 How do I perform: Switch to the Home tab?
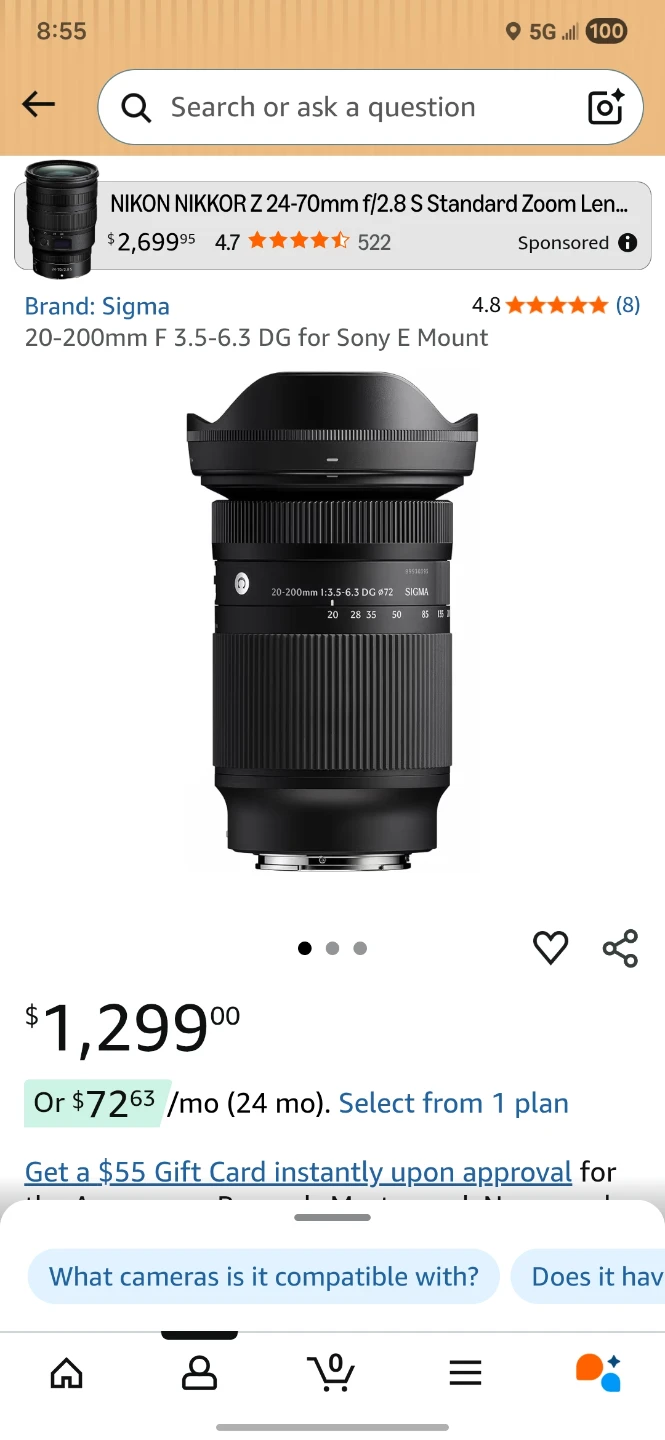tap(66, 1373)
